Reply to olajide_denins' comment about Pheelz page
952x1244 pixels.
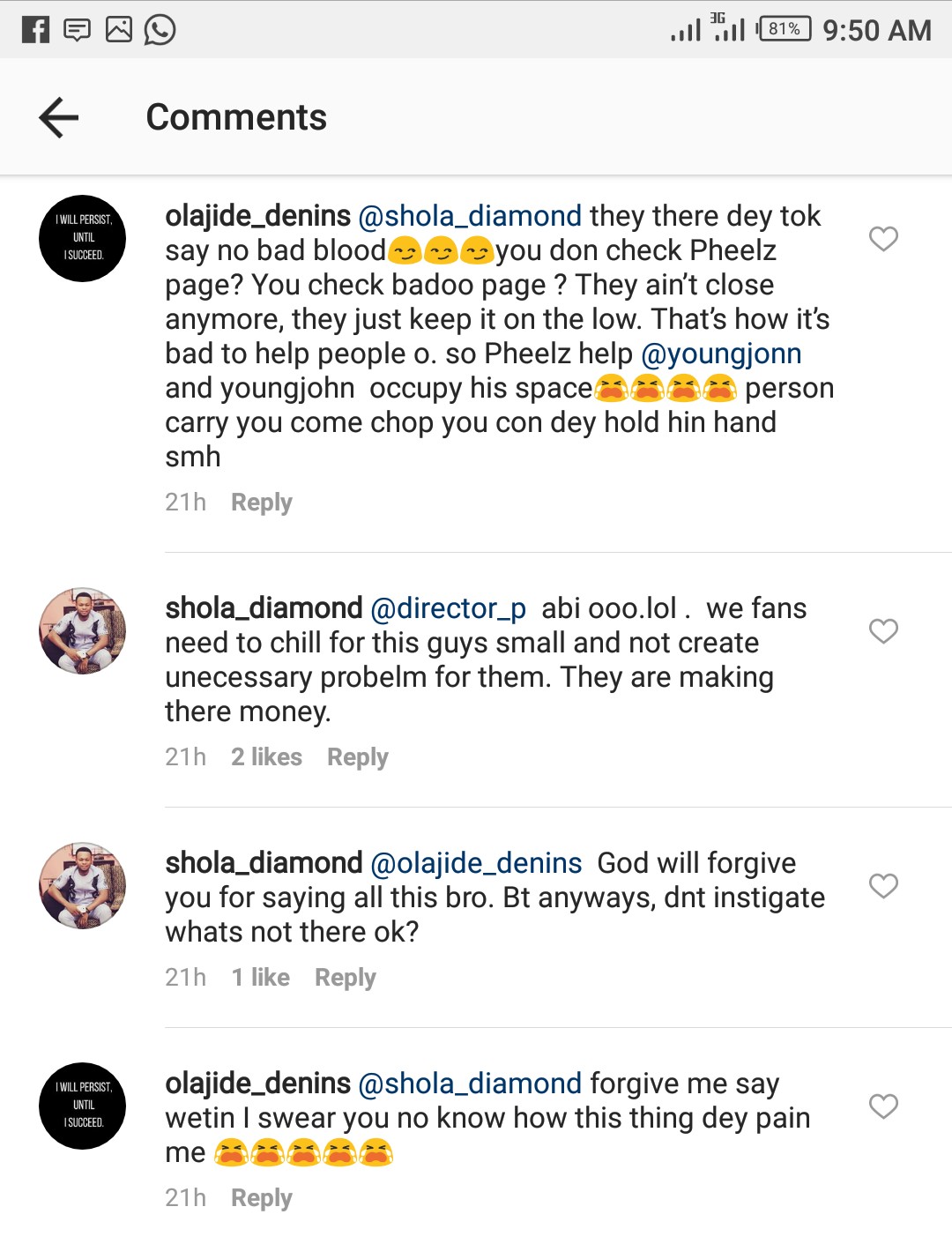click(261, 503)
